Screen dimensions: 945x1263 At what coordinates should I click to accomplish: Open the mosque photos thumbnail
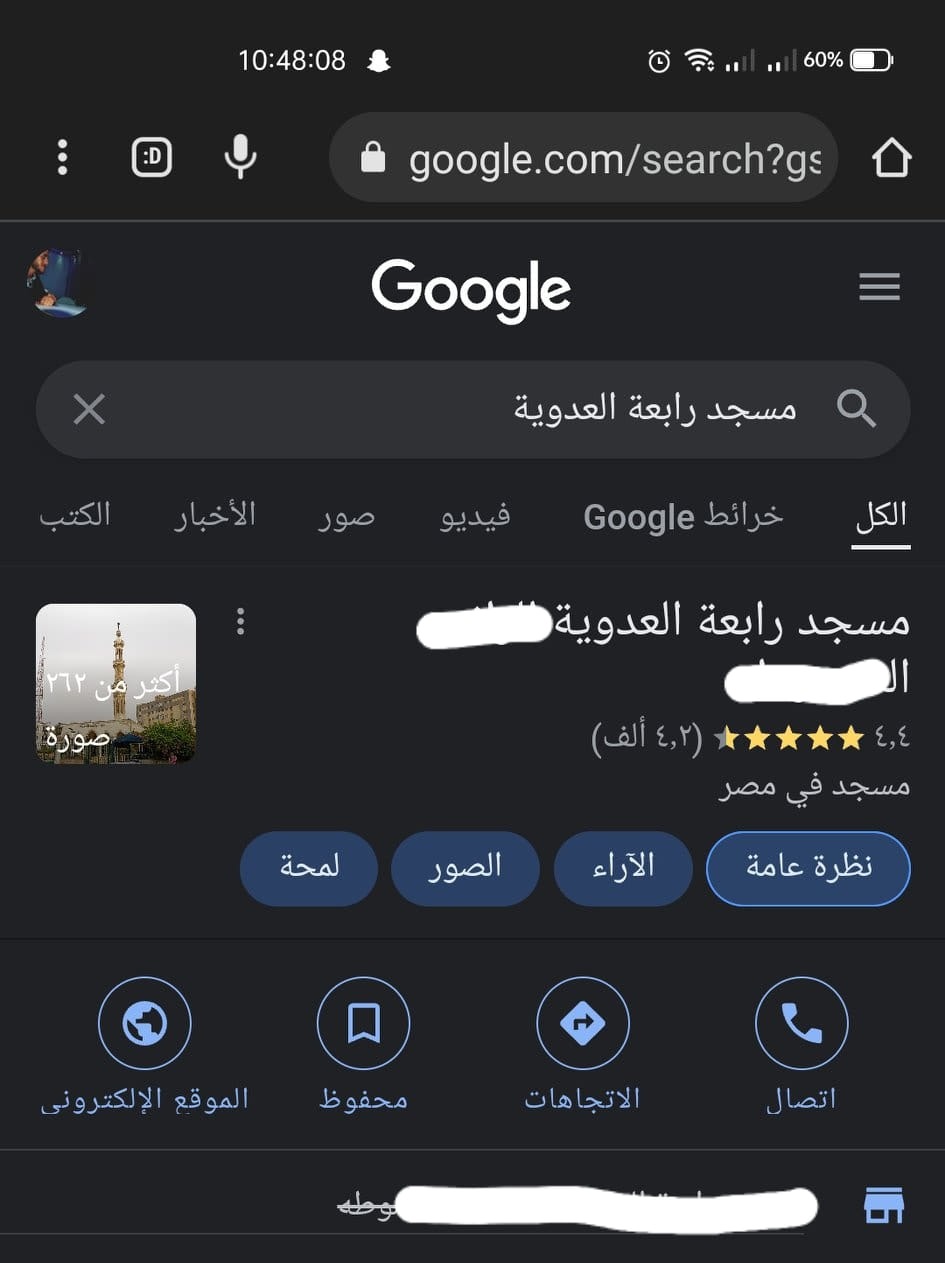[x=116, y=684]
